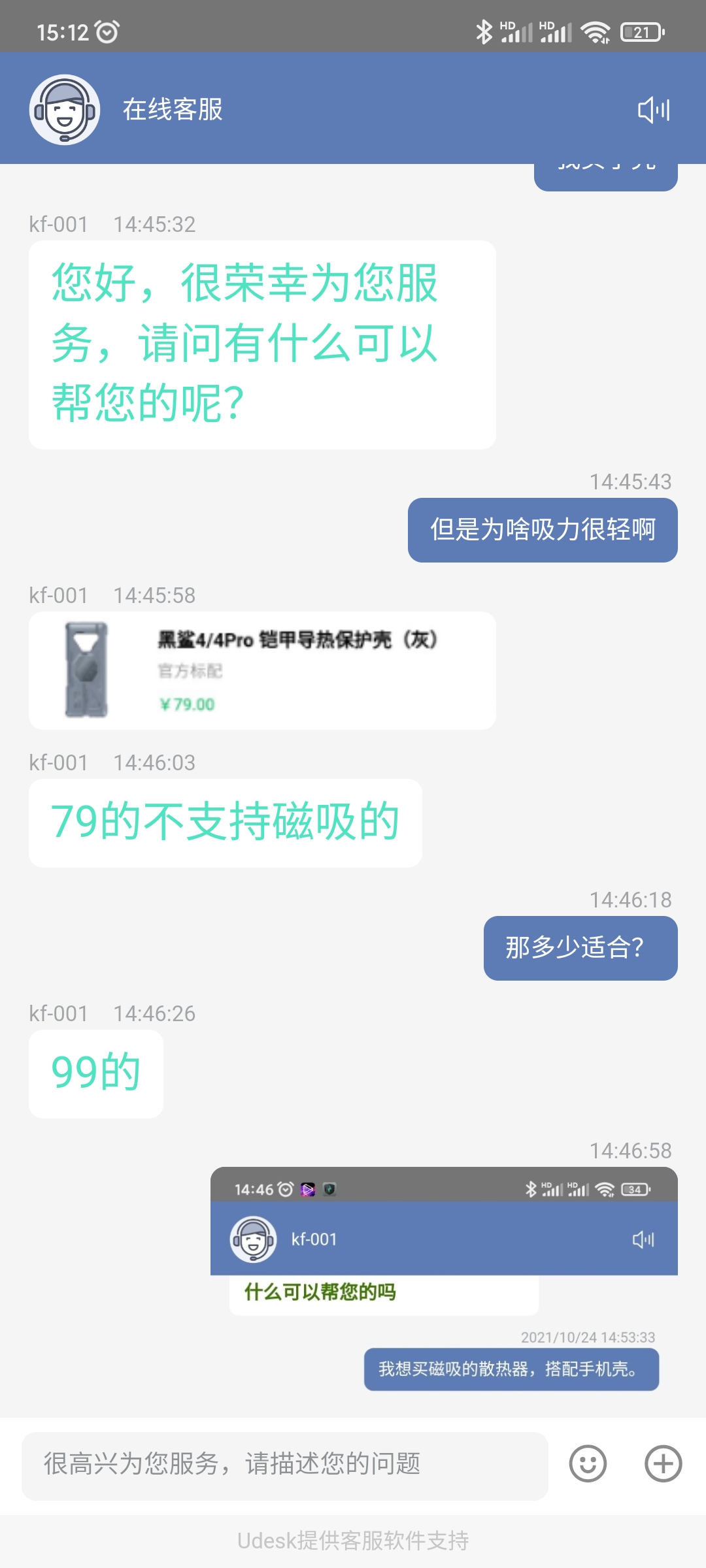Viewport: 706px width, 1568px height.
Task: Toggle the sound speaker icon in header
Action: click(653, 110)
